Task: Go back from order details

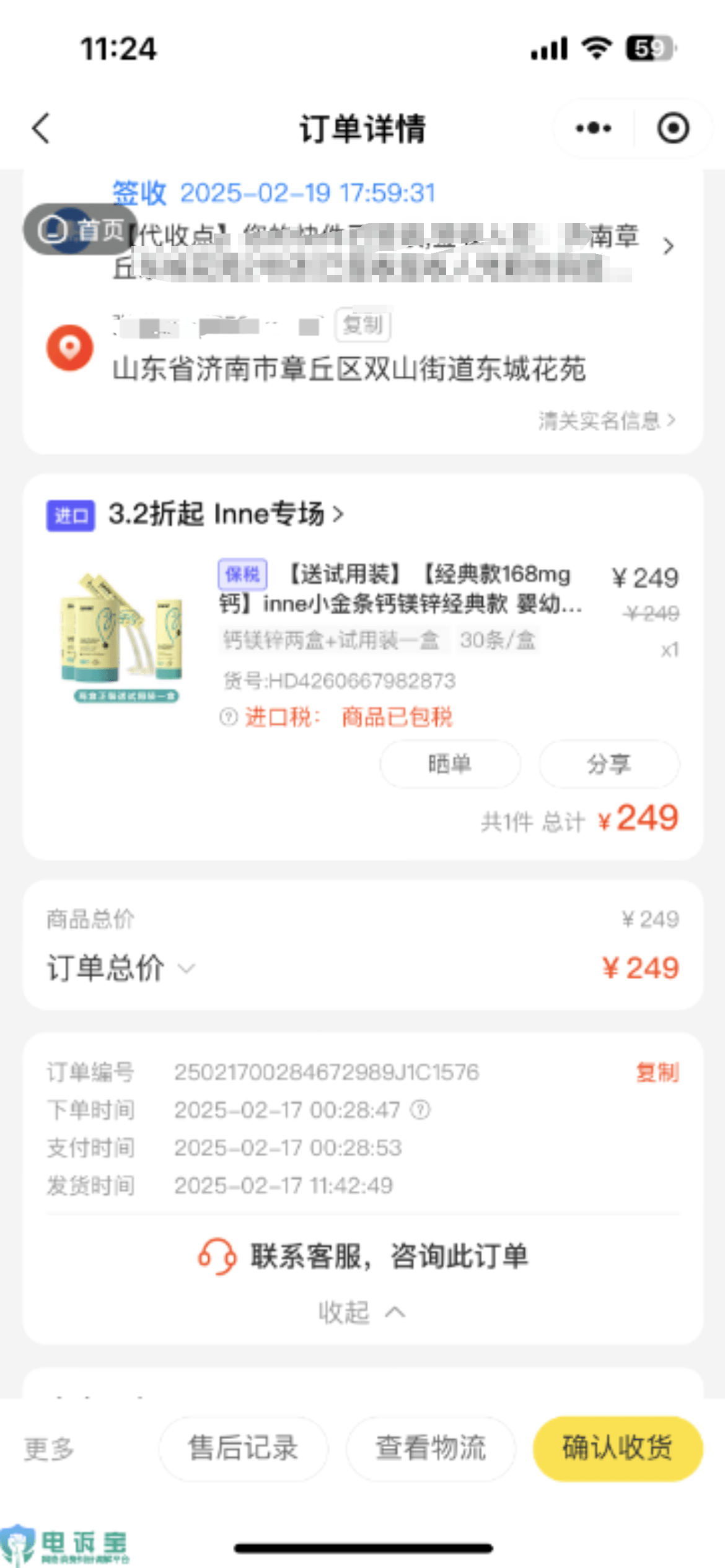Action: coord(41,129)
